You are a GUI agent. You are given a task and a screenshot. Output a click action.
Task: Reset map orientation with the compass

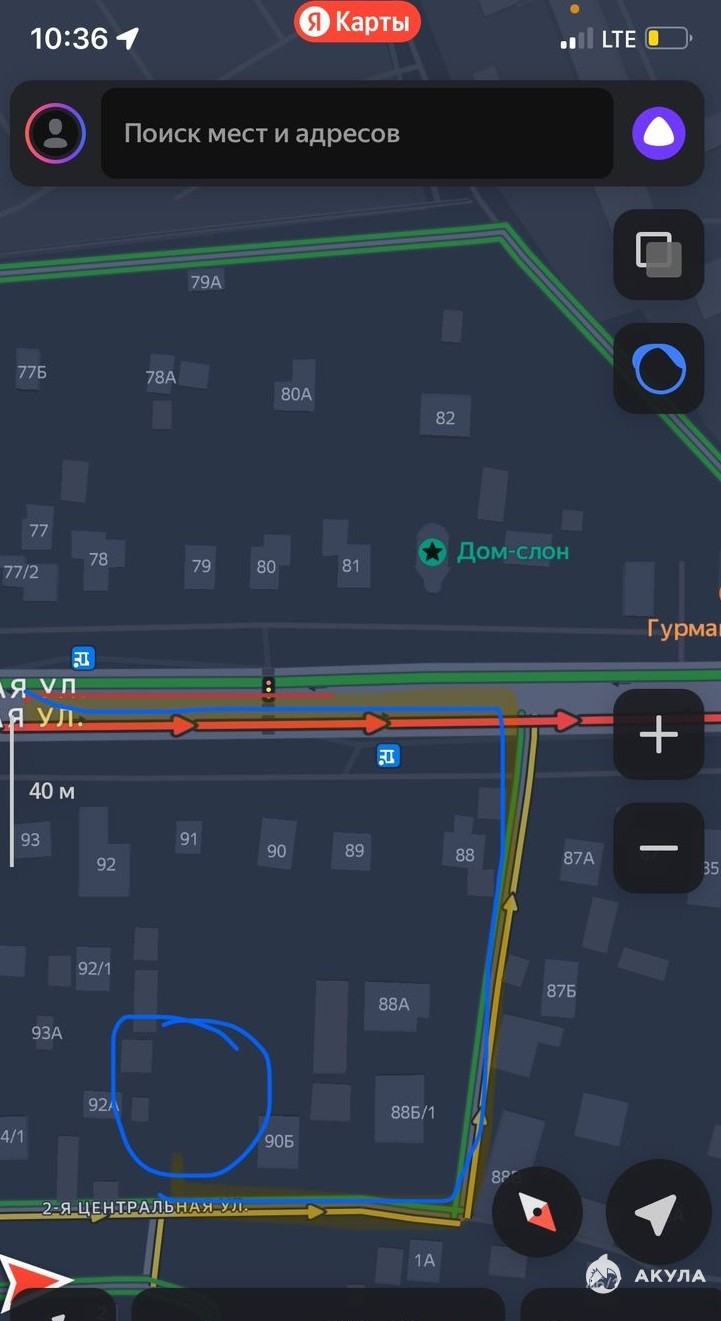click(538, 1212)
